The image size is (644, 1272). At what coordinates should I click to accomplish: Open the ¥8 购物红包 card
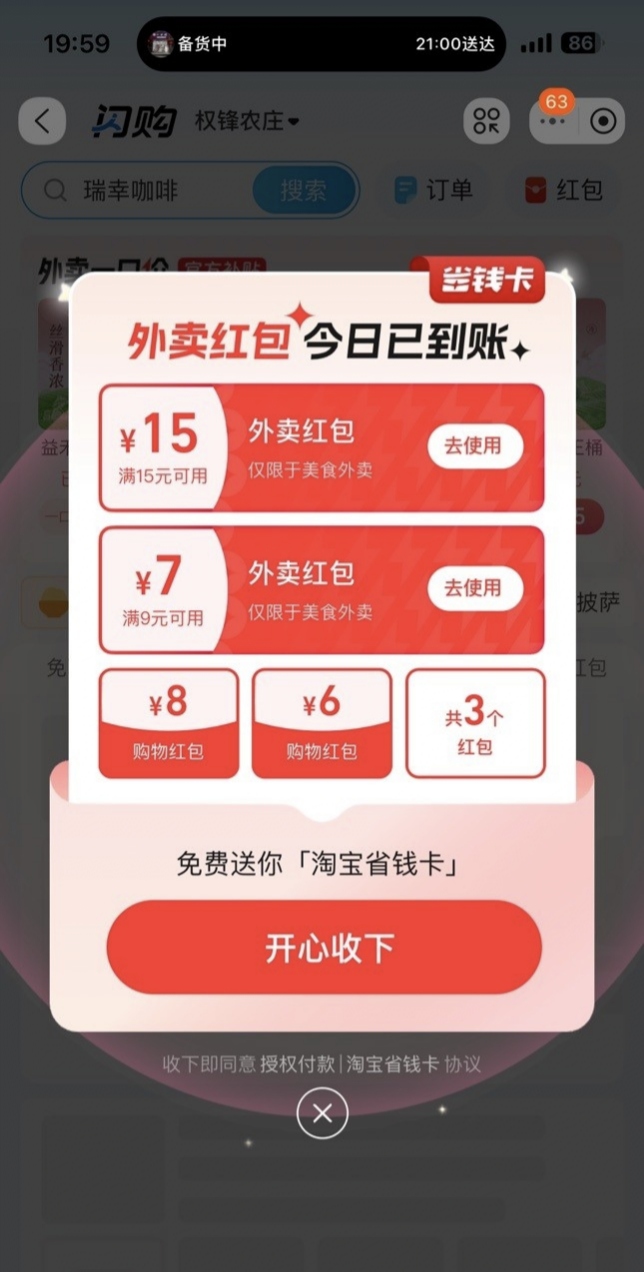[x=168, y=723]
